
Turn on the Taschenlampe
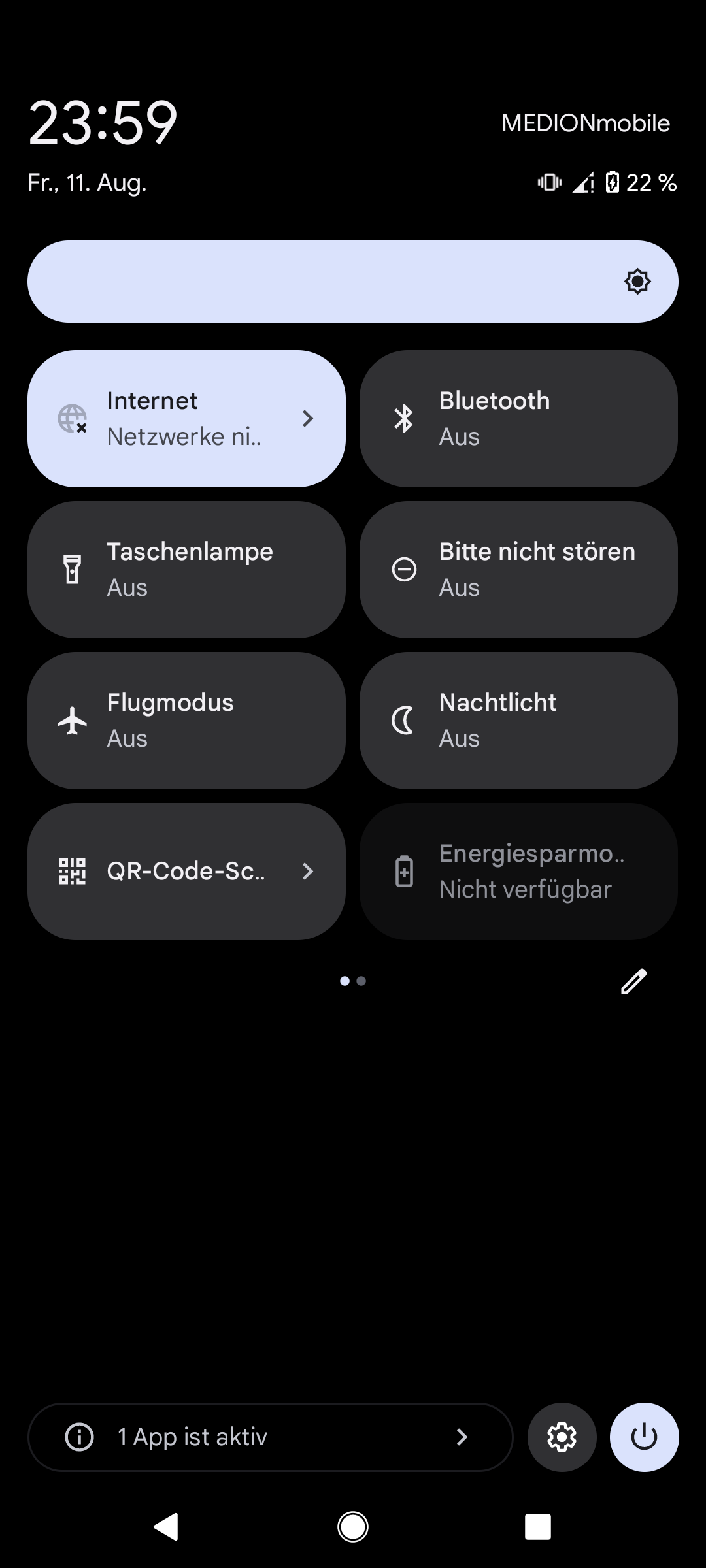[x=186, y=569]
